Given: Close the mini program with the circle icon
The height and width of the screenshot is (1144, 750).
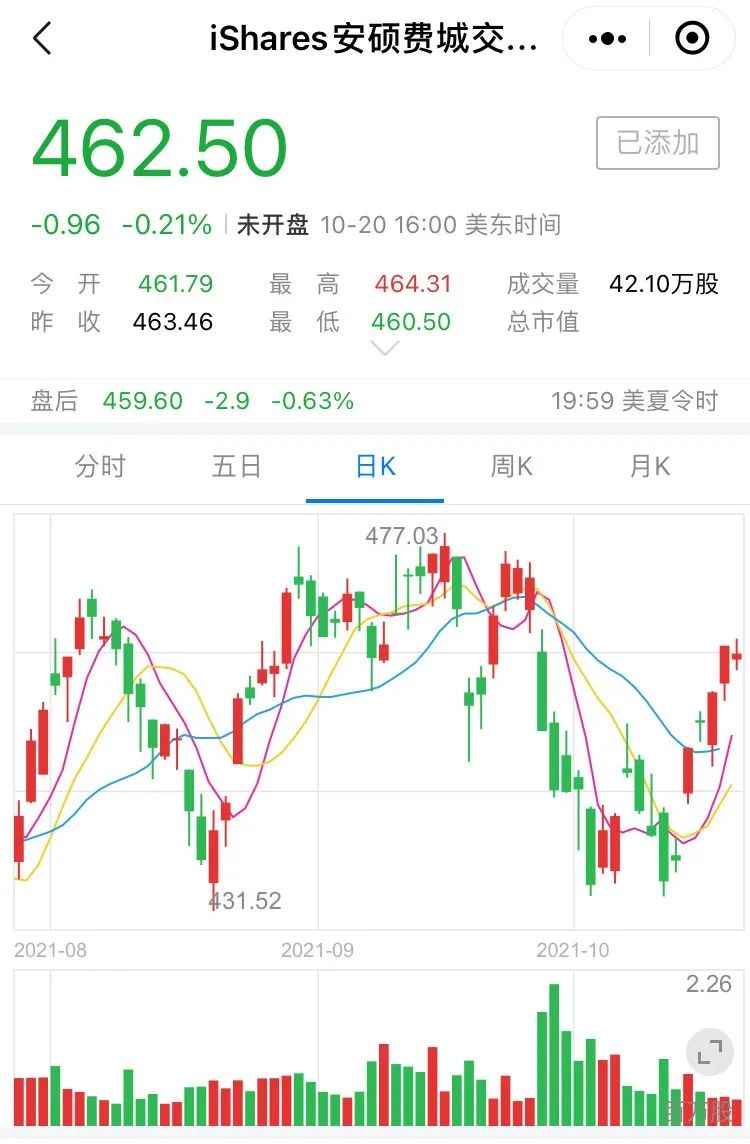Looking at the screenshot, I should 692,38.
